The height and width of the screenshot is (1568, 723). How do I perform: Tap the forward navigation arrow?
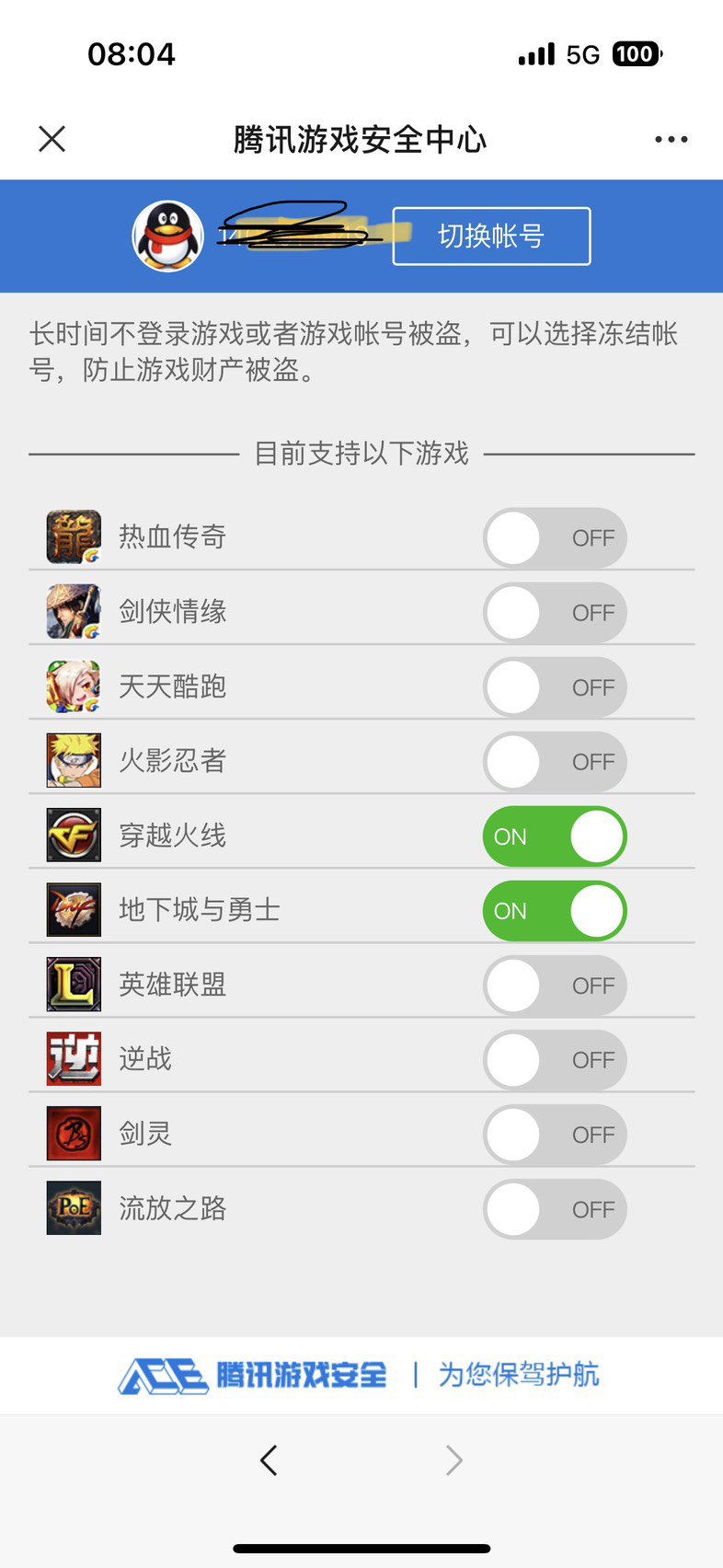(x=453, y=1459)
